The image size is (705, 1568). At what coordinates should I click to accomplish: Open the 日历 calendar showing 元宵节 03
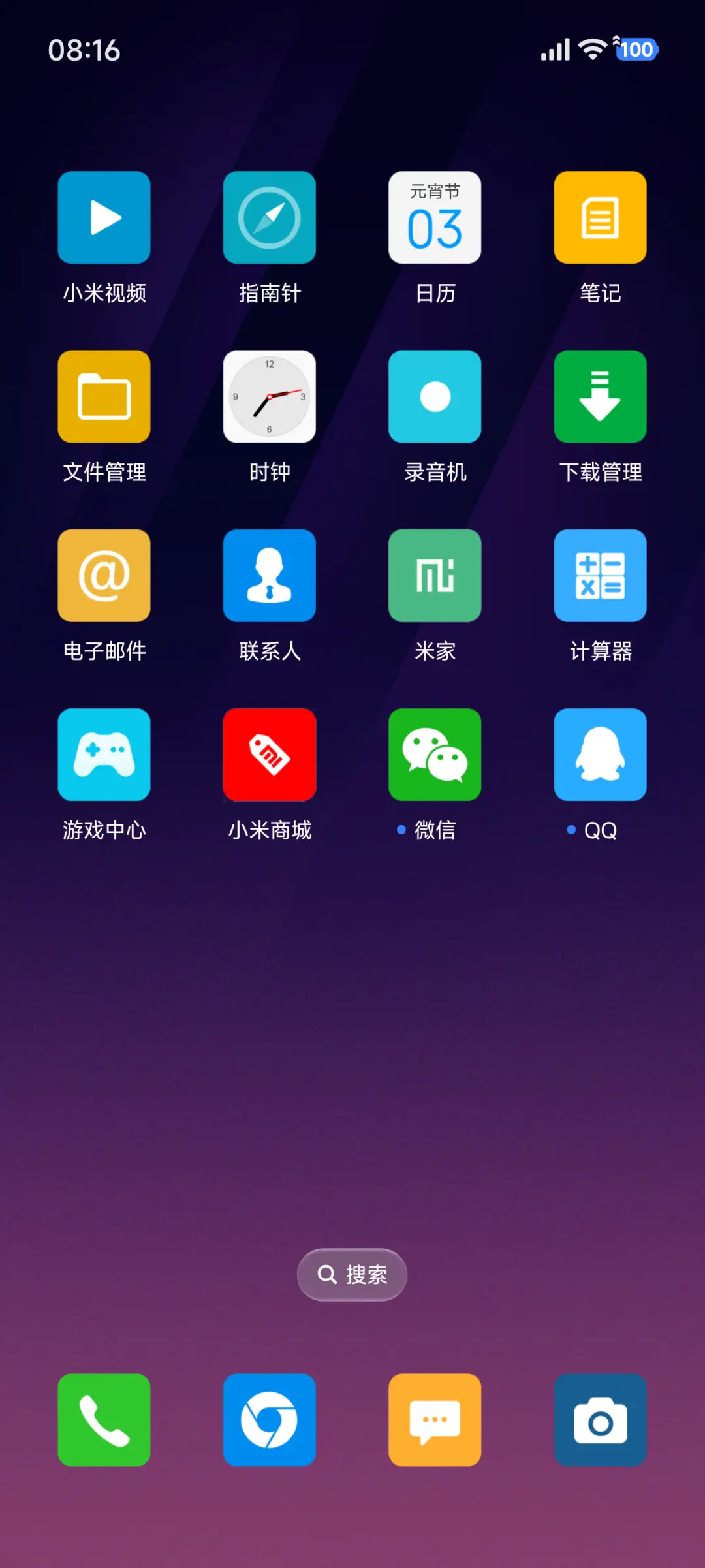pyautogui.click(x=435, y=217)
